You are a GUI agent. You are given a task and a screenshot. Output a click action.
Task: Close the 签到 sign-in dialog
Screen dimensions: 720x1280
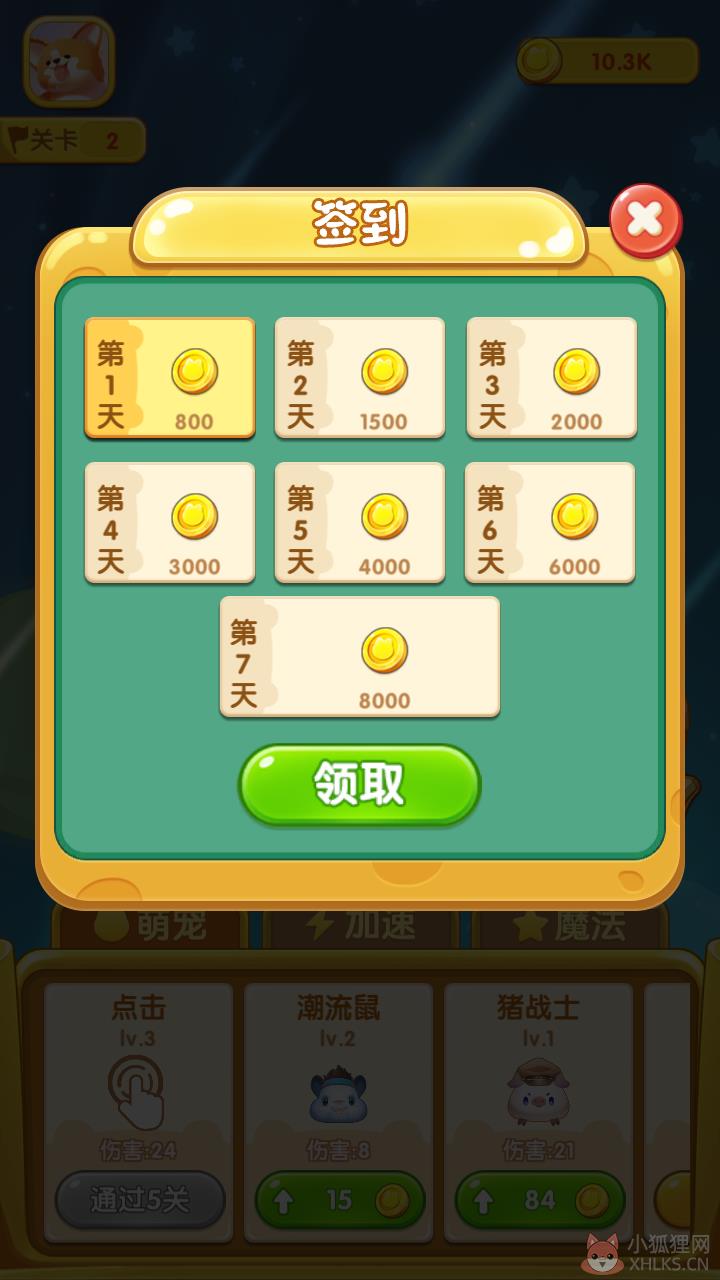(645, 220)
